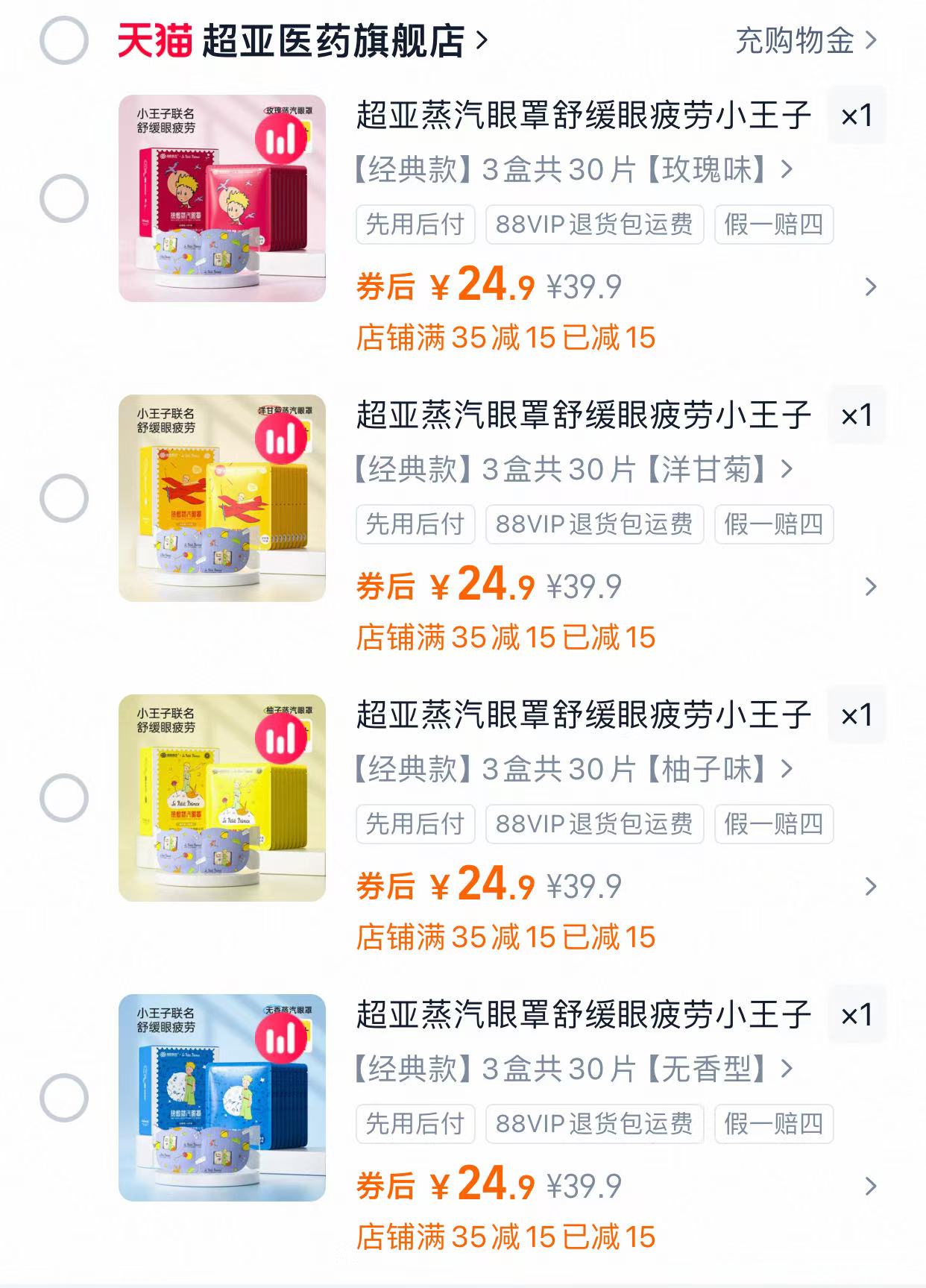Image resolution: width=926 pixels, height=1288 pixels.
Task: Click the Tmall logo icon
Action: click(156, 40)
